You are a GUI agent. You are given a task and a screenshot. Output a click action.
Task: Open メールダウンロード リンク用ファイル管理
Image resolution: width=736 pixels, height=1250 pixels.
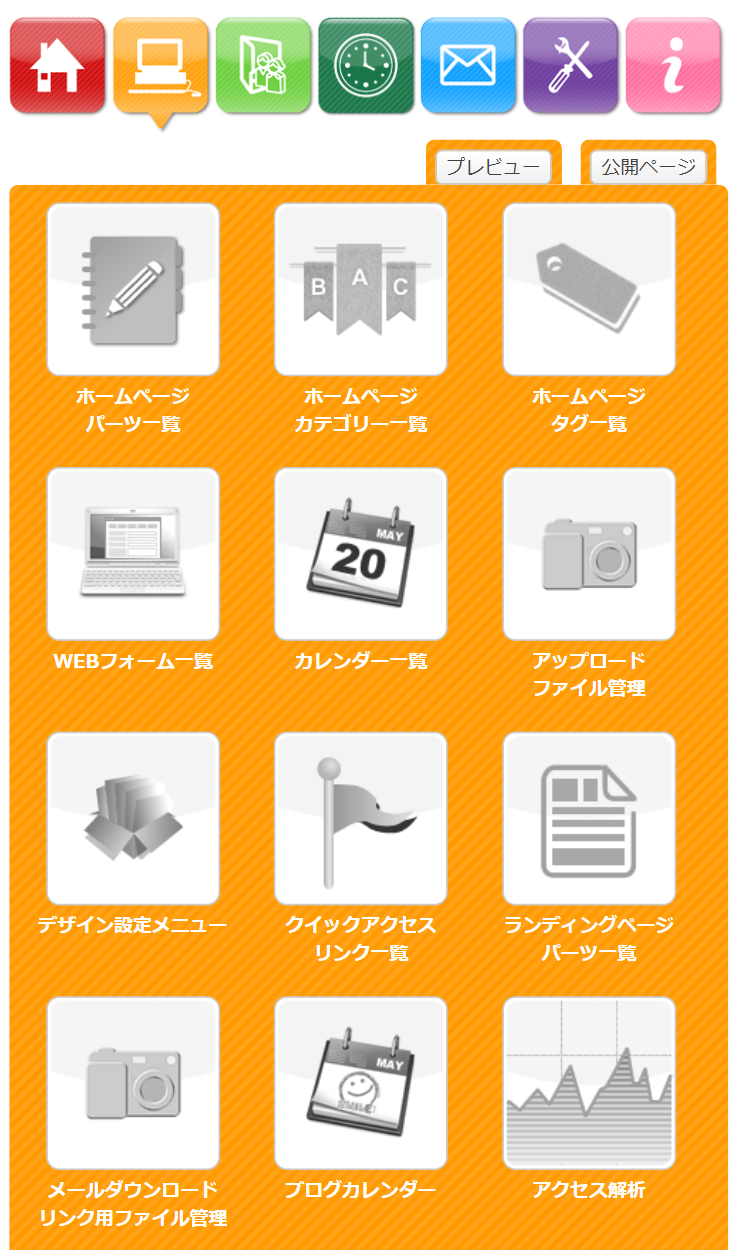[x=133, y=1083]
